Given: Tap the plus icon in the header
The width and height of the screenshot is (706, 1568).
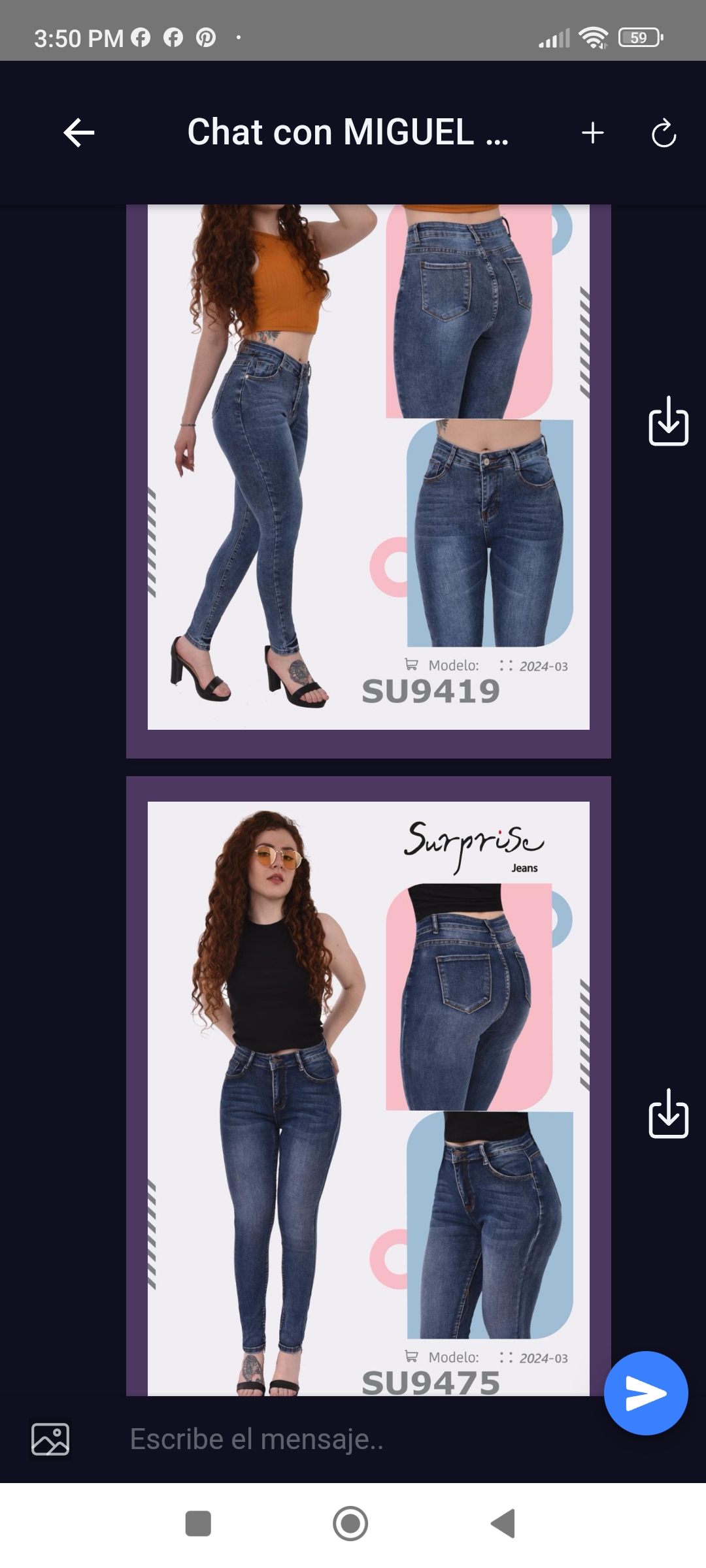Looking at the screenshot, I should pos(593,133).
